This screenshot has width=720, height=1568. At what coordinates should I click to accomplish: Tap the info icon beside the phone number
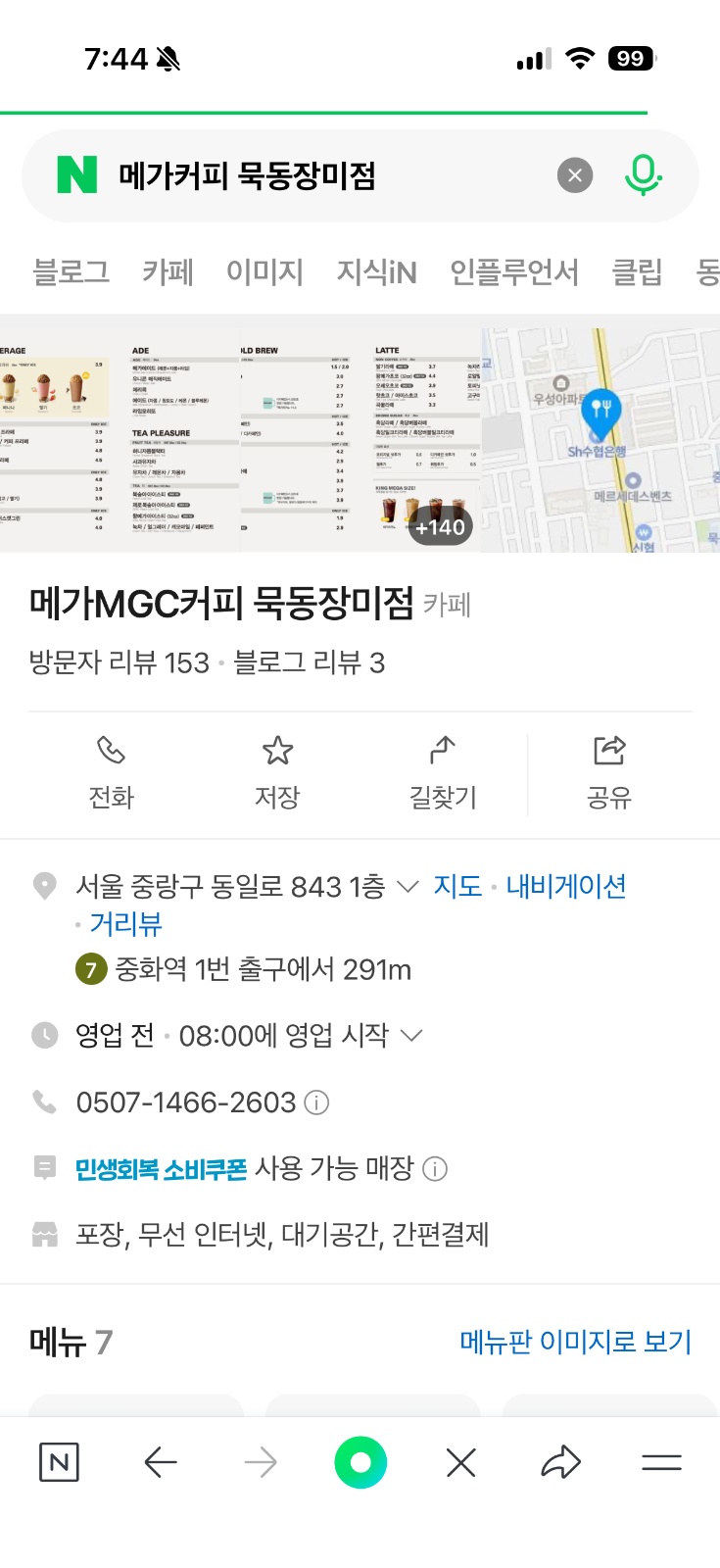(x=314, y=1102)
